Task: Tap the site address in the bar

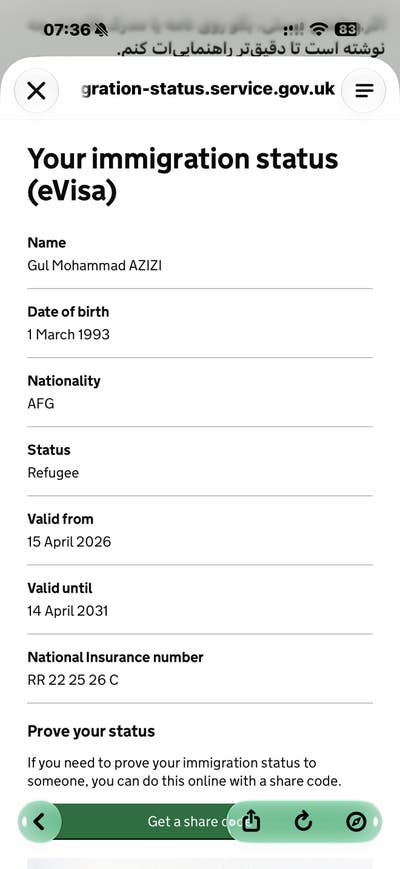Action: (x=208, y=89)
